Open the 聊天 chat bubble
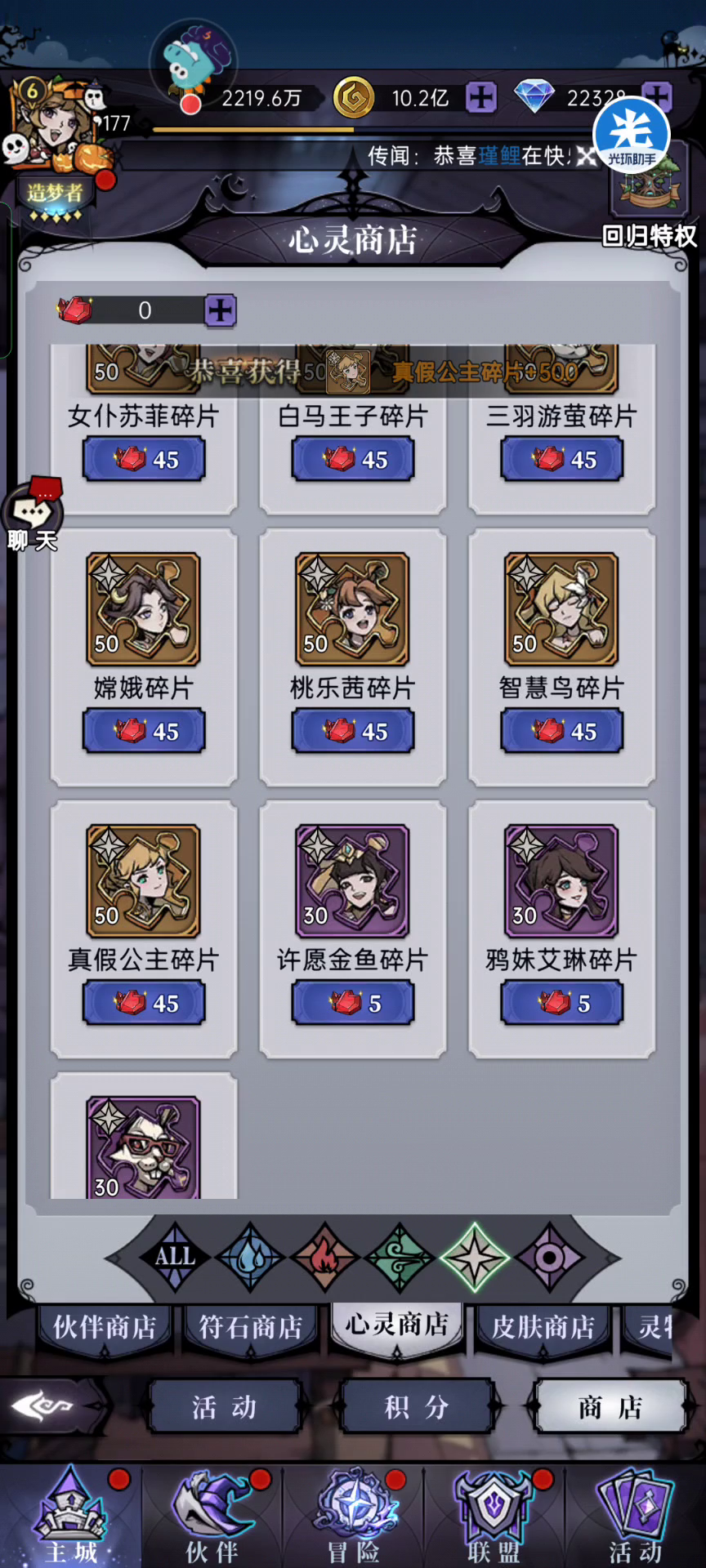The height and width of the screenshot is (1568, 706). coord(33,516)
